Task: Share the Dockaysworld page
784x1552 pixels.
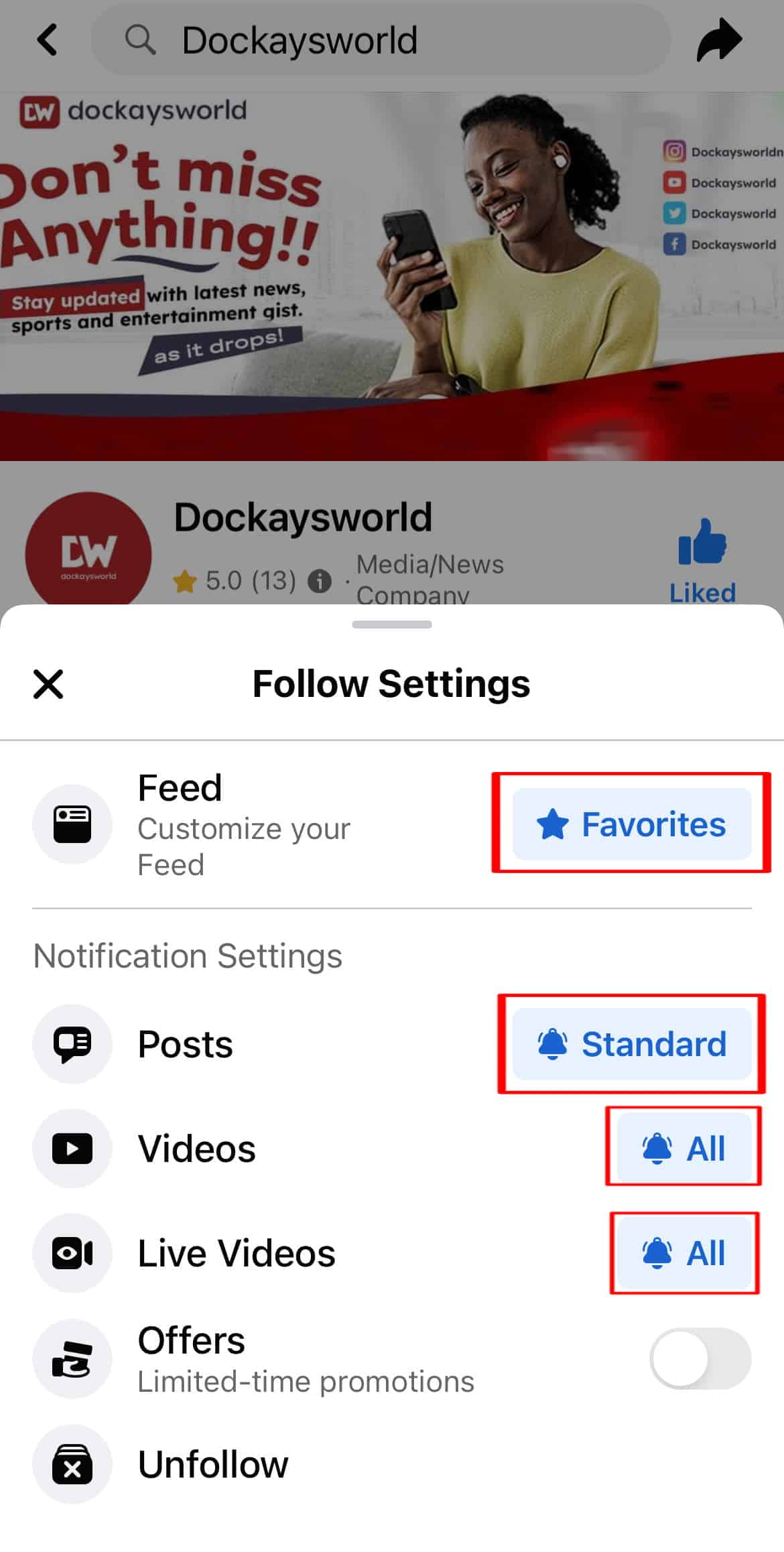Action: (719, 40)
